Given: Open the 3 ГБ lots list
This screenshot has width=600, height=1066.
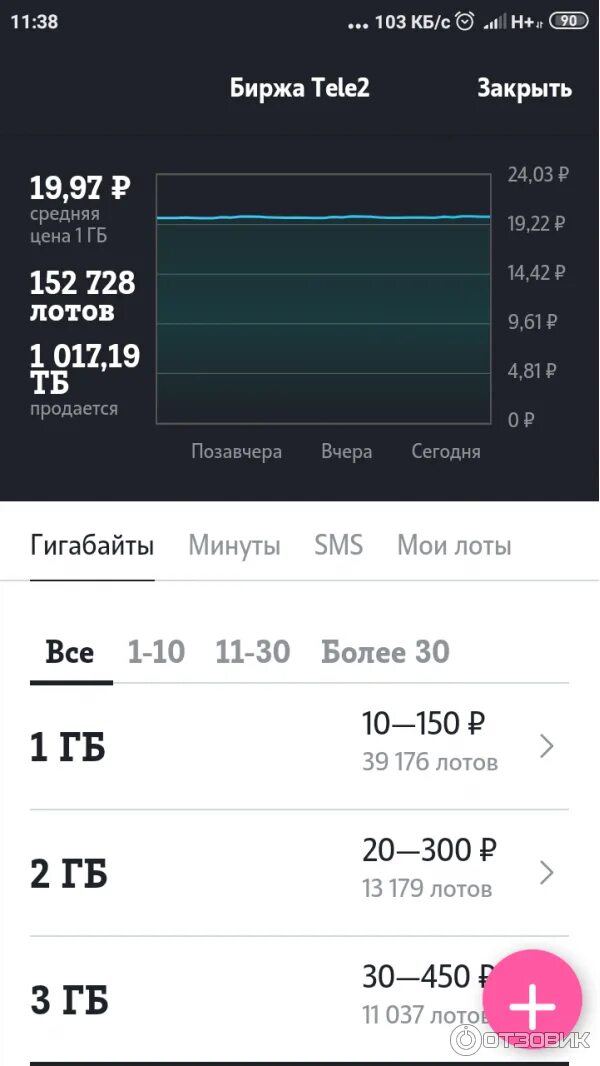Looking at the screenshot, I should click(250, 1000).
